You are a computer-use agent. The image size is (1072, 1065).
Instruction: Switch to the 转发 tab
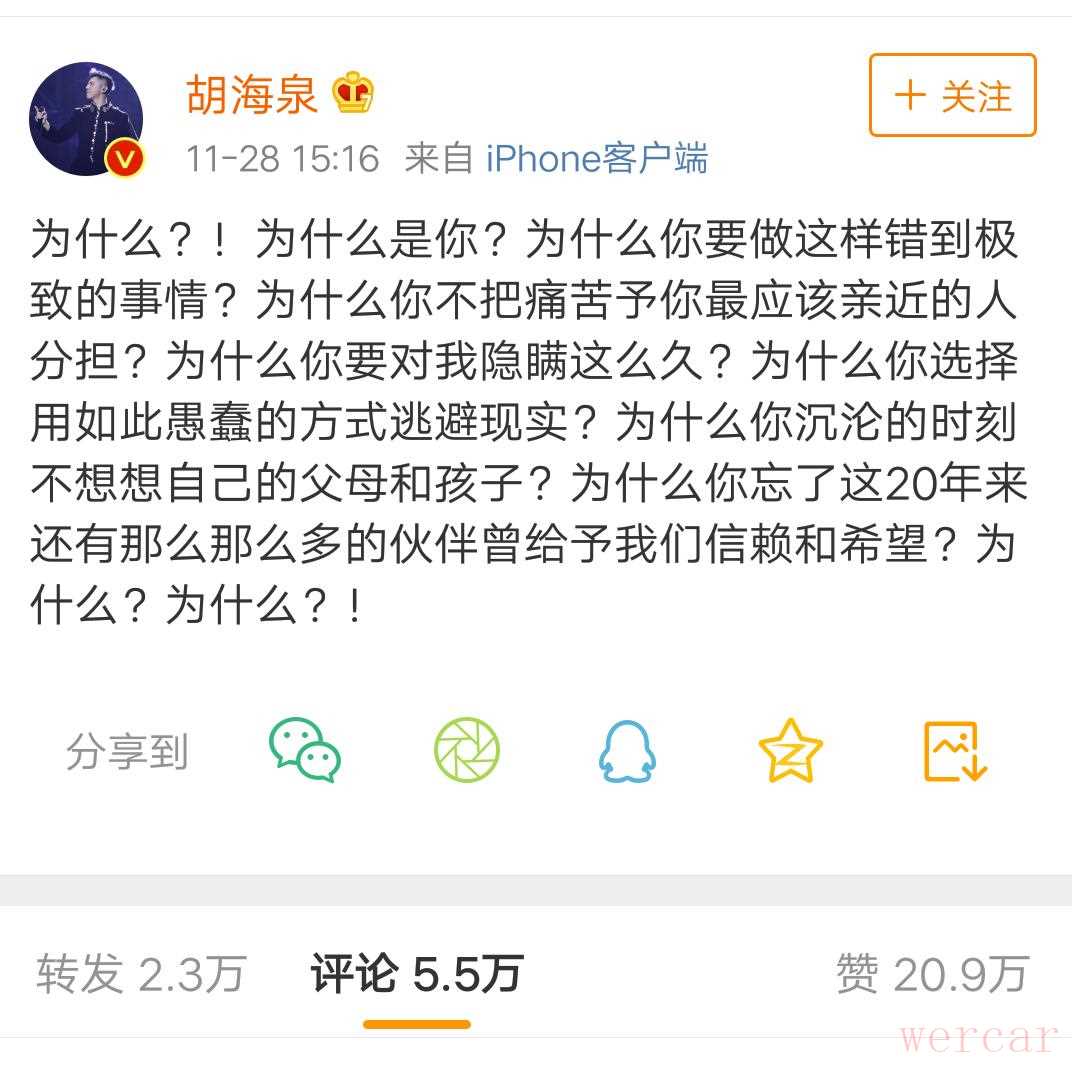[141, 973]
